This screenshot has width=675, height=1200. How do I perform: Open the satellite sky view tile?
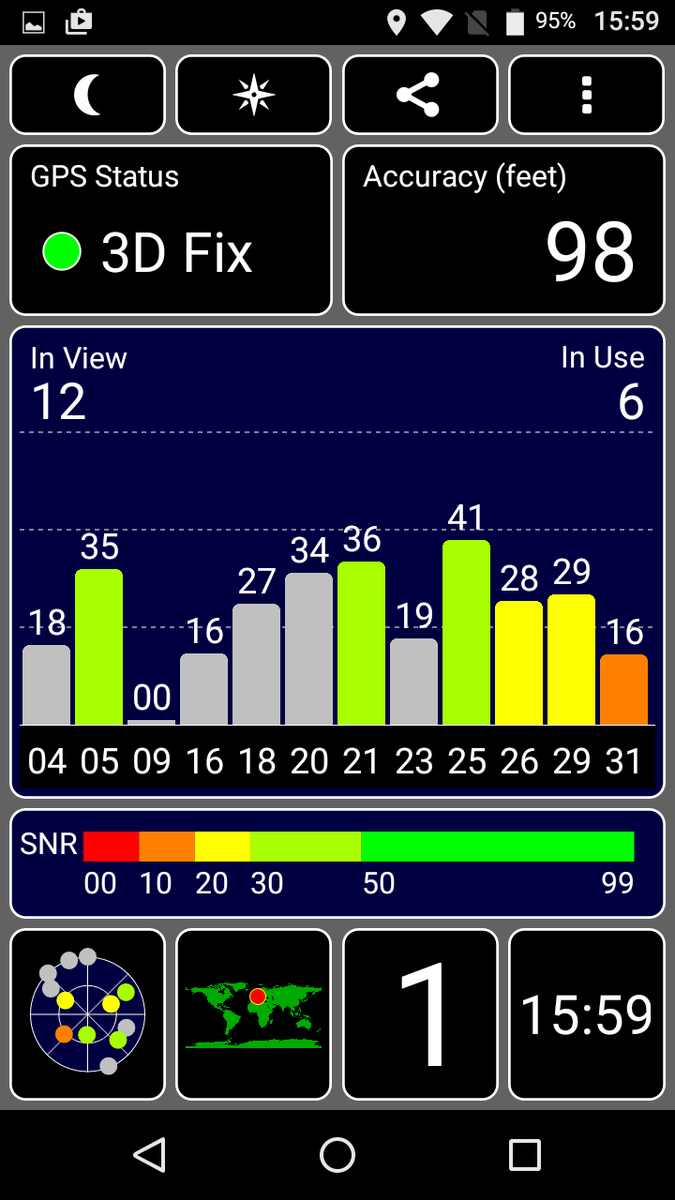click(88, 1015)
